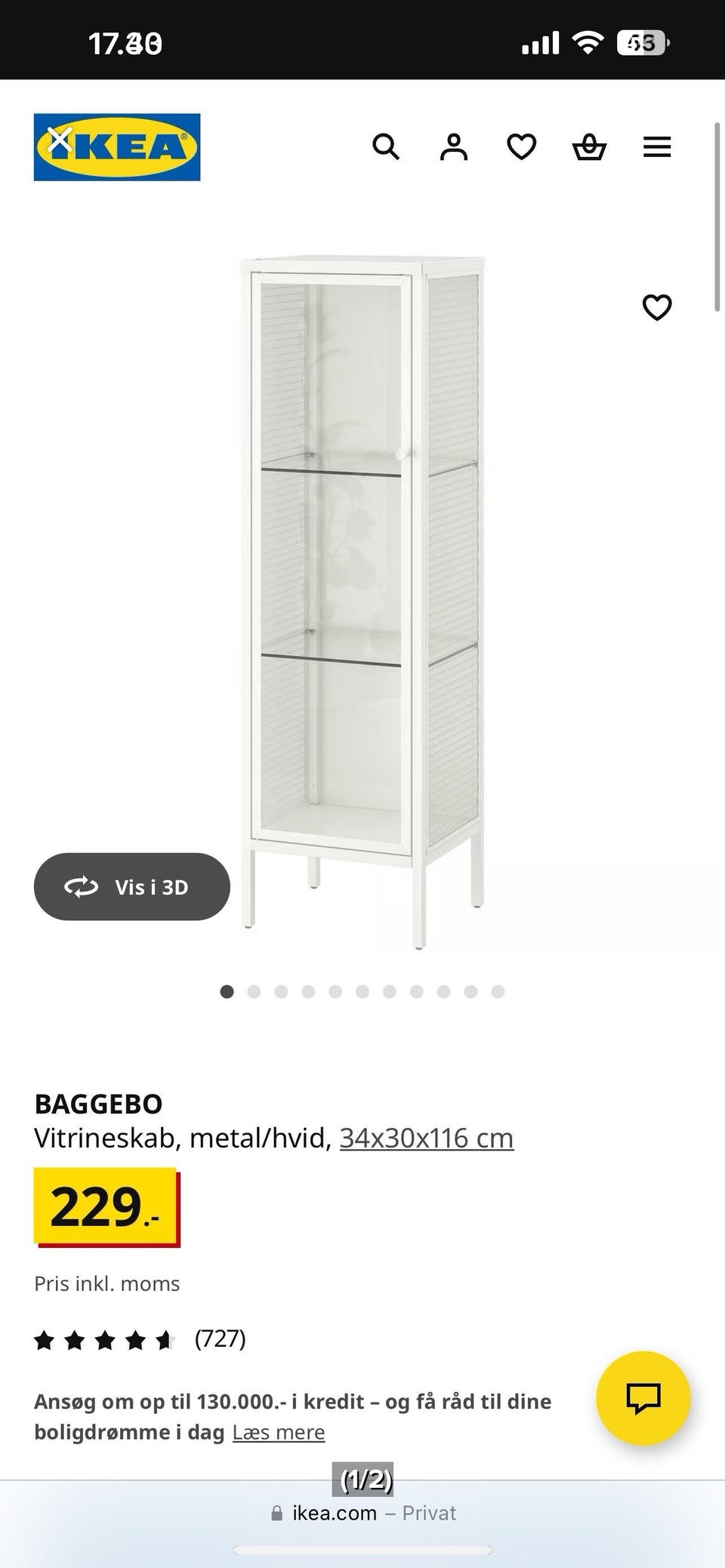Tap the first carousel dot
Viewport: 725px width, 1568px height.
point(227,991)
